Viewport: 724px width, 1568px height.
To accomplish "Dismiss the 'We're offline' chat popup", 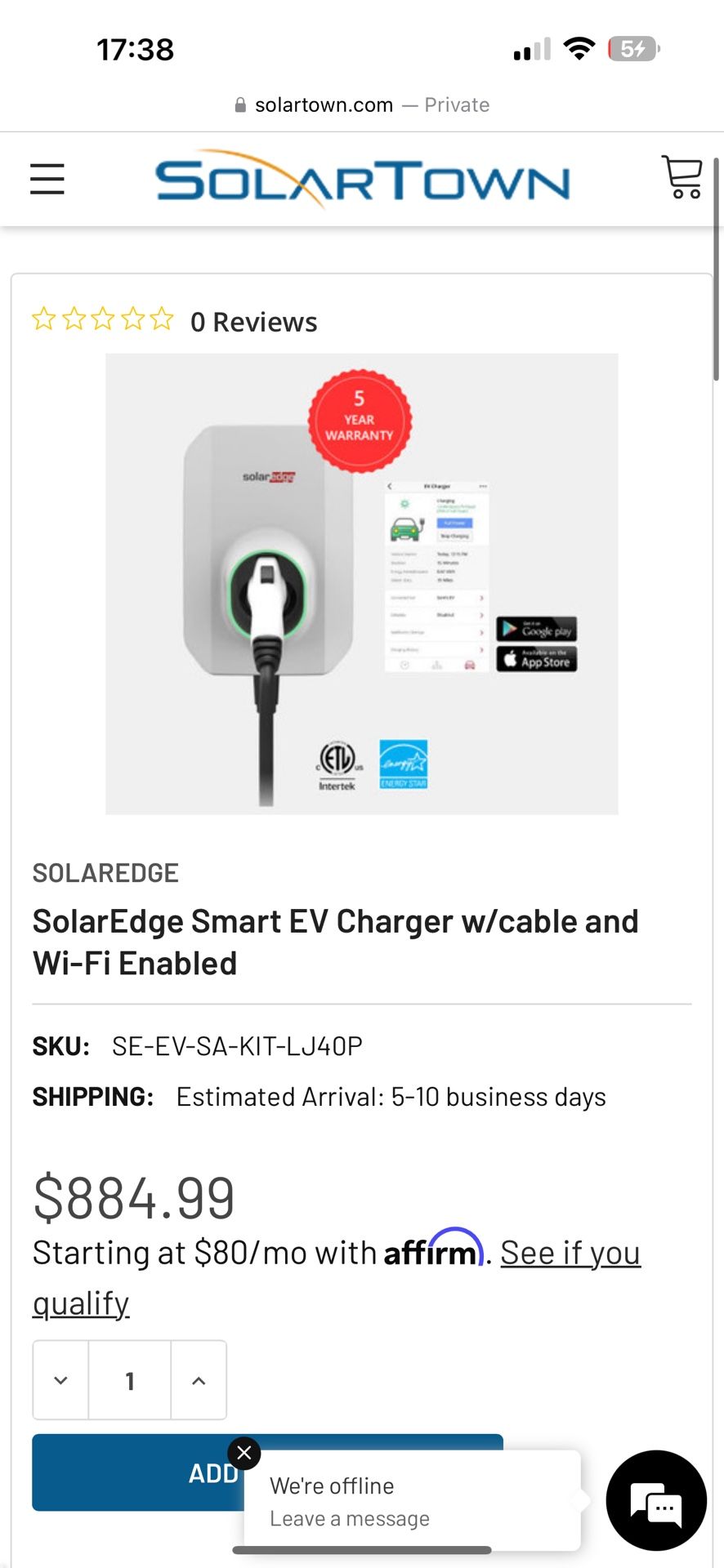I will coord(244,1453).
